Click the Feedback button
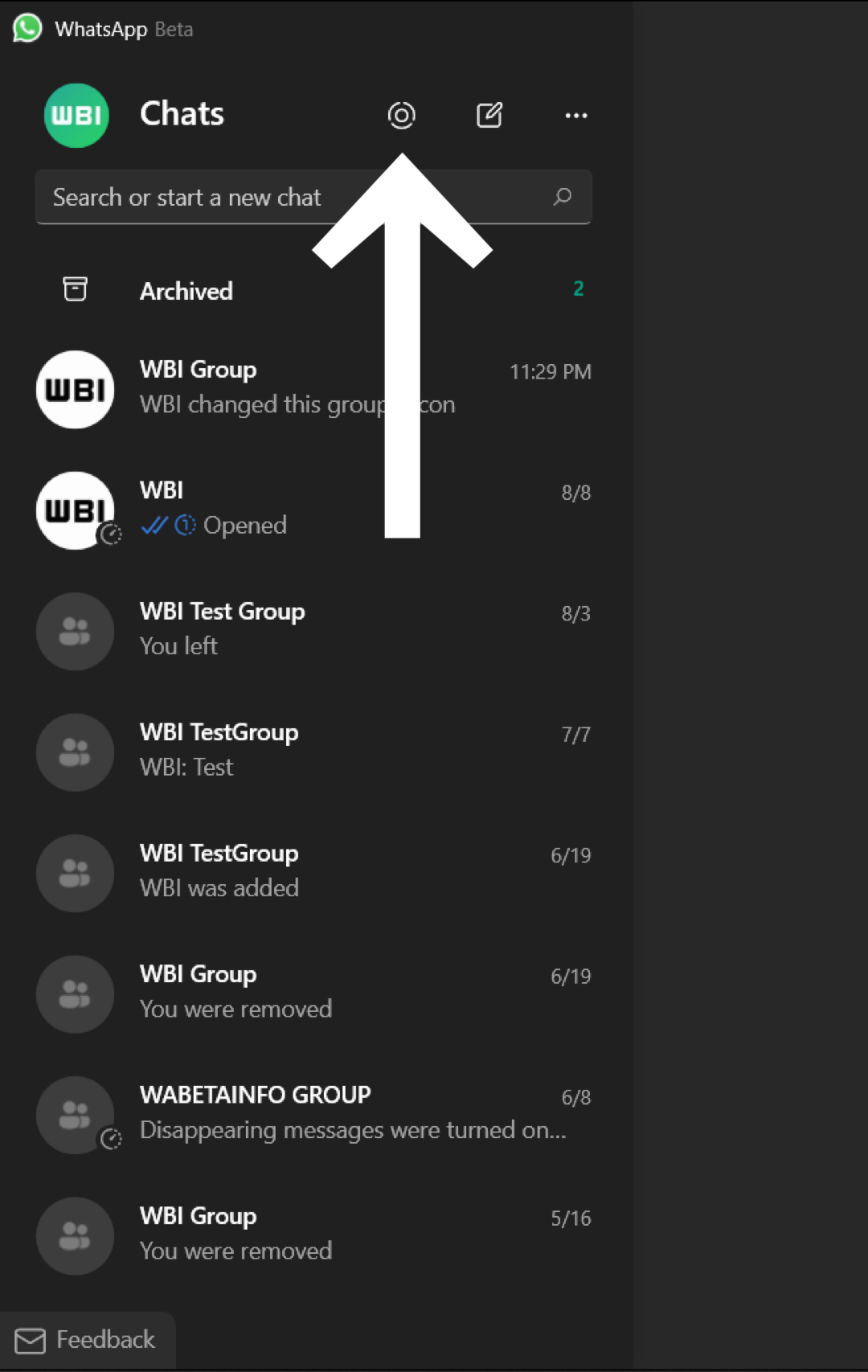Screen dimensions: 868x1372 (88, 1338)
